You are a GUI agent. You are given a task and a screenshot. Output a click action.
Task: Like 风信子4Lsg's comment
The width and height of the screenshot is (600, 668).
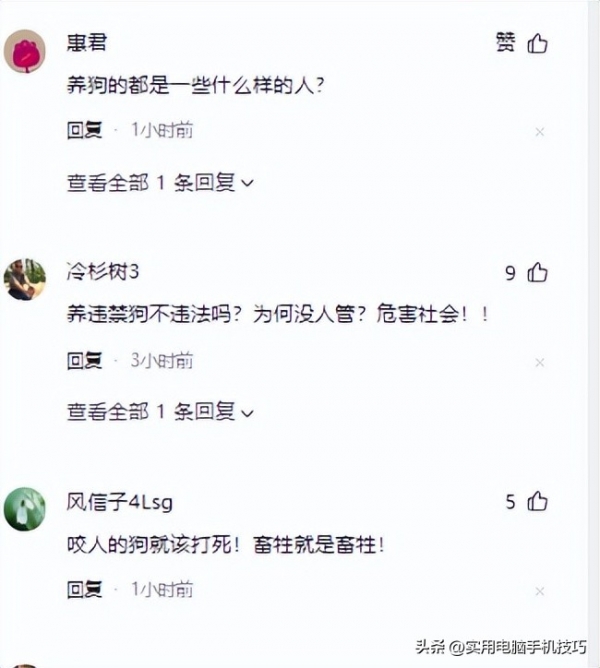[537, 501]
